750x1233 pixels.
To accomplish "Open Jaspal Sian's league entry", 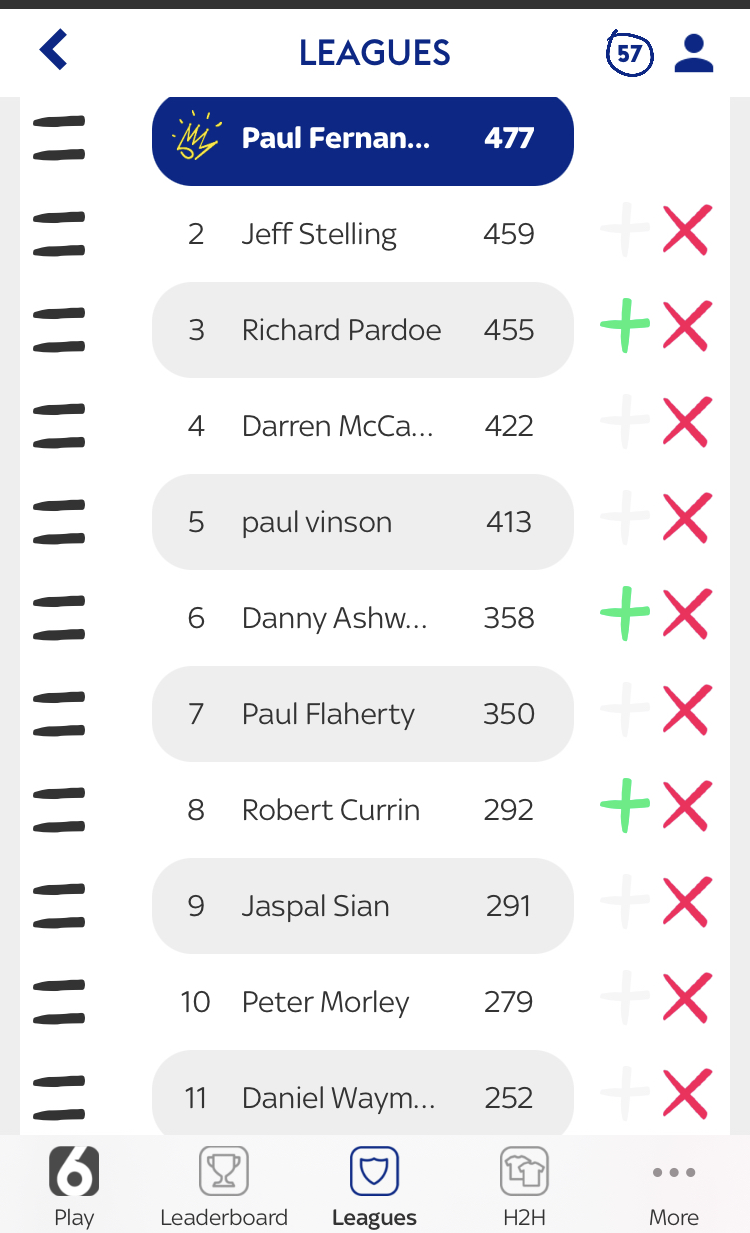I will 363,906.
